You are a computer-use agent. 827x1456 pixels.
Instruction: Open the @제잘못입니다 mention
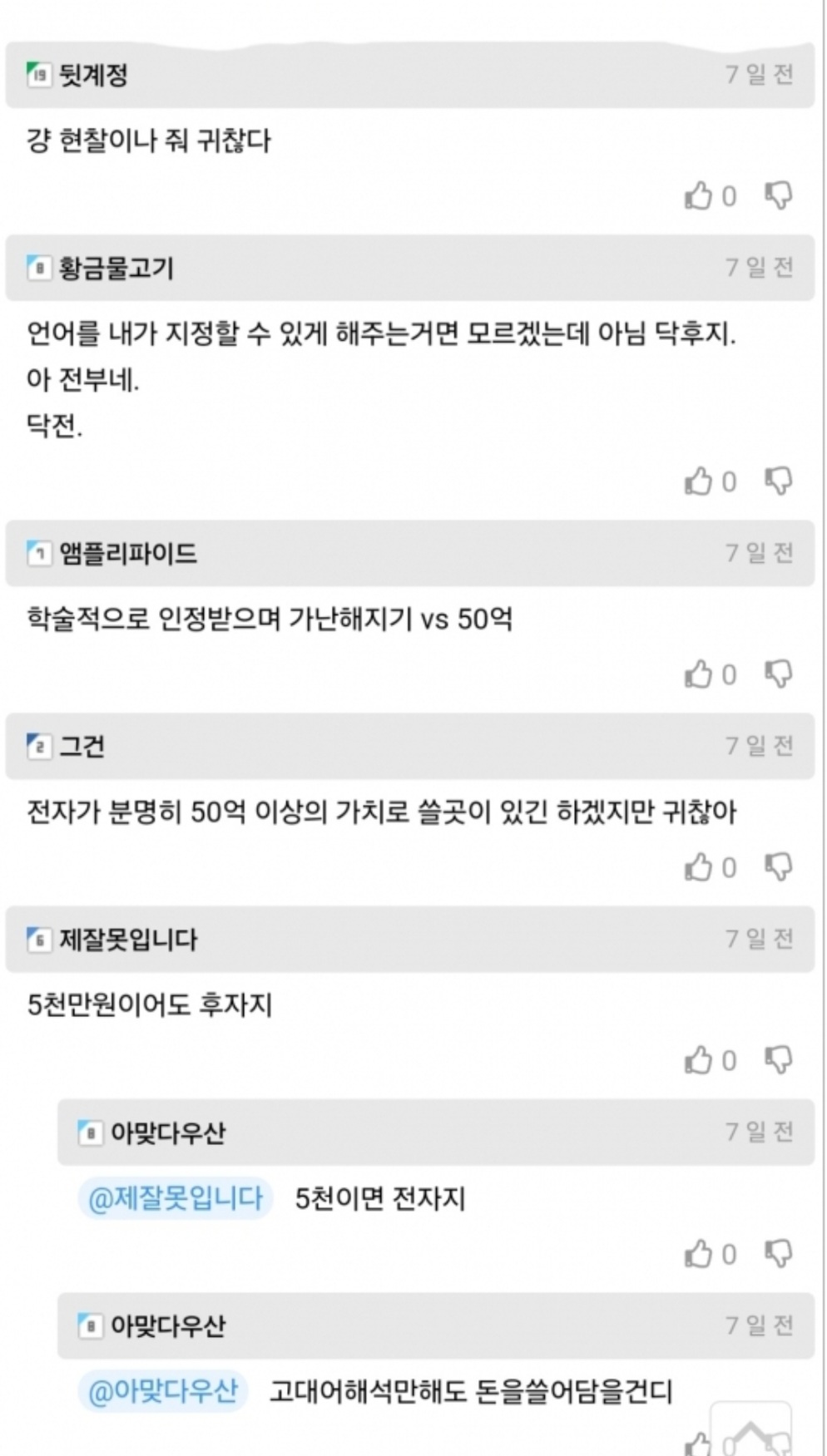point(176,1198)
